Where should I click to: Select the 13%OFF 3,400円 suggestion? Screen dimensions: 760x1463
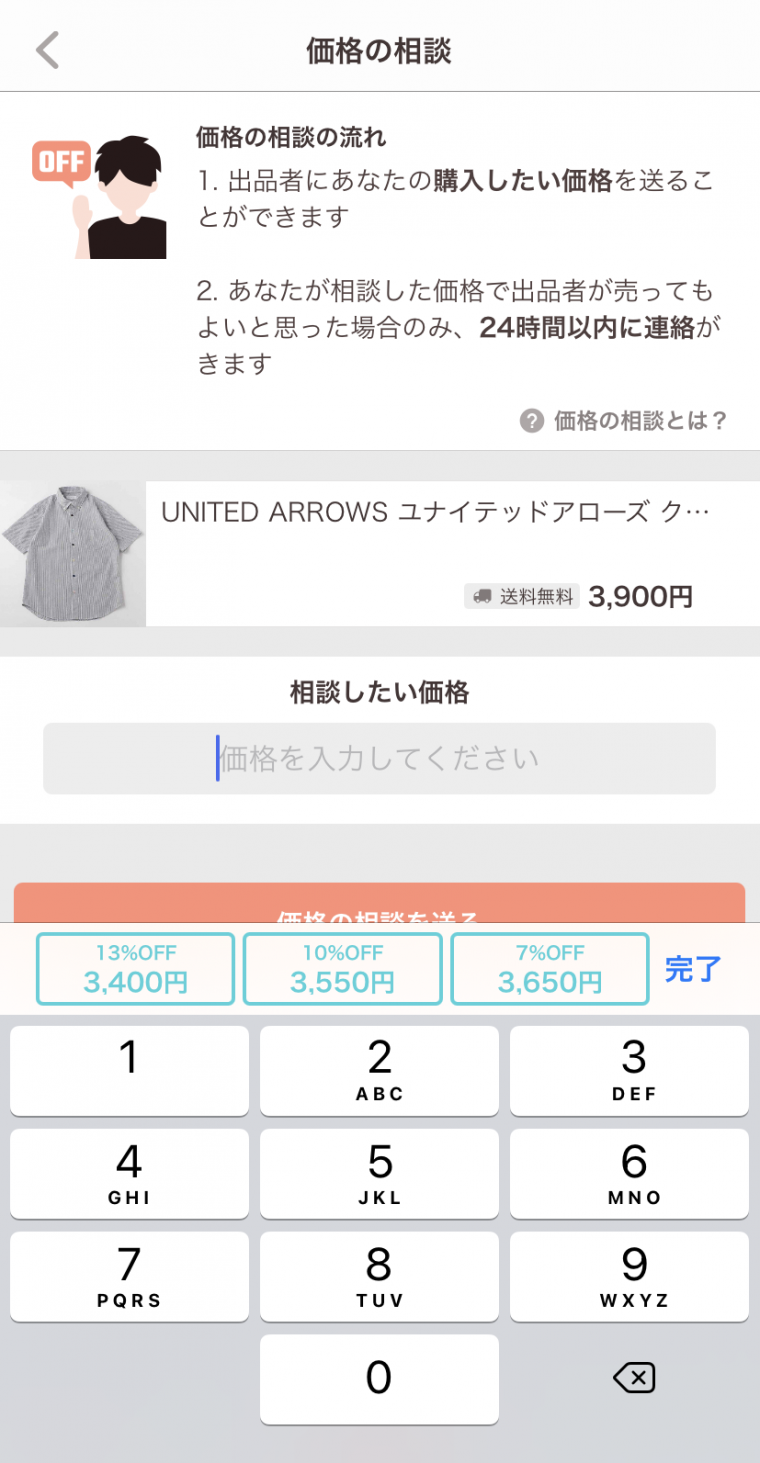click(x=135, y=969)
